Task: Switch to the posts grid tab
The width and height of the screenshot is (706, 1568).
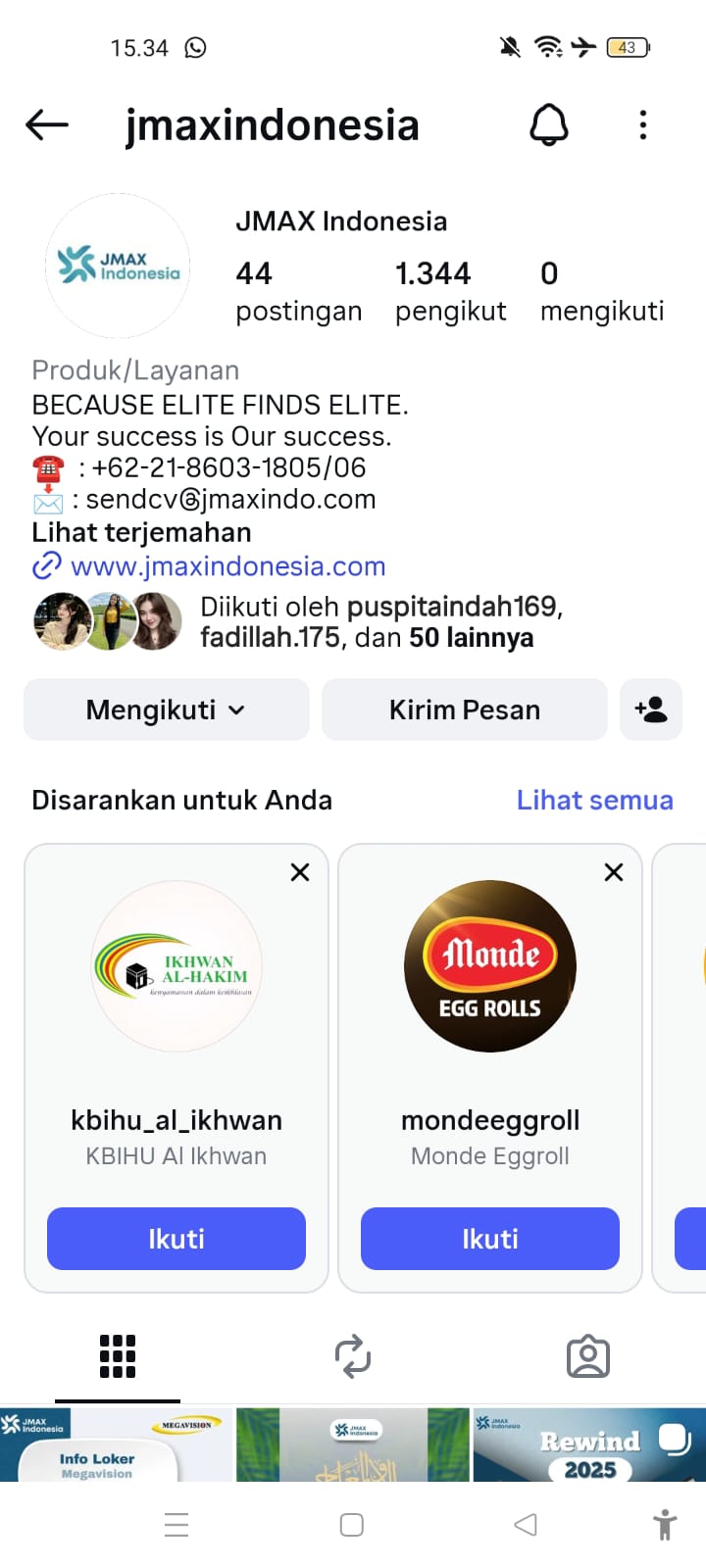Action: (x=118, y=1356)
